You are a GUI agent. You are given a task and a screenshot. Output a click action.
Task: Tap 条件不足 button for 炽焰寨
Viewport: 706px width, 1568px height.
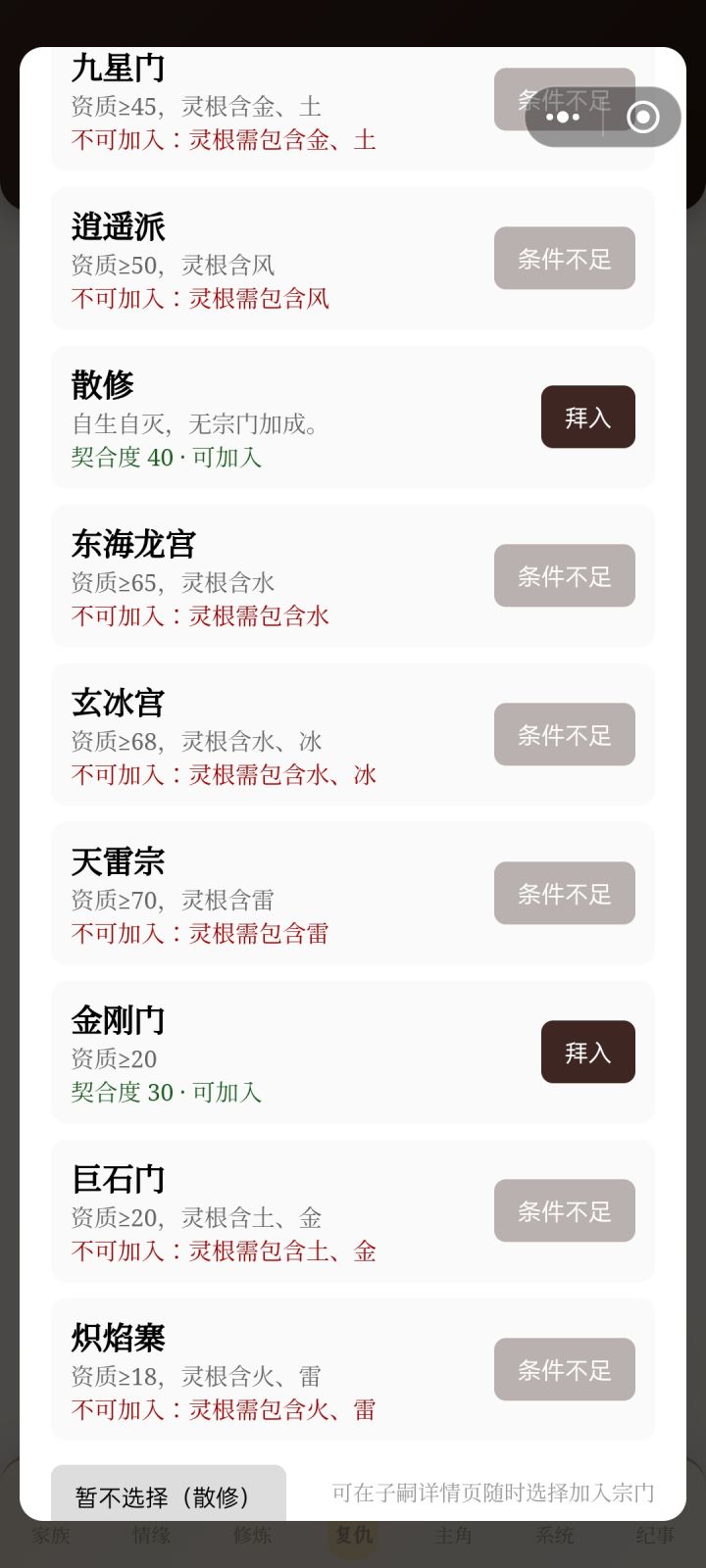pyautogui.click(x=564, y=1370)
